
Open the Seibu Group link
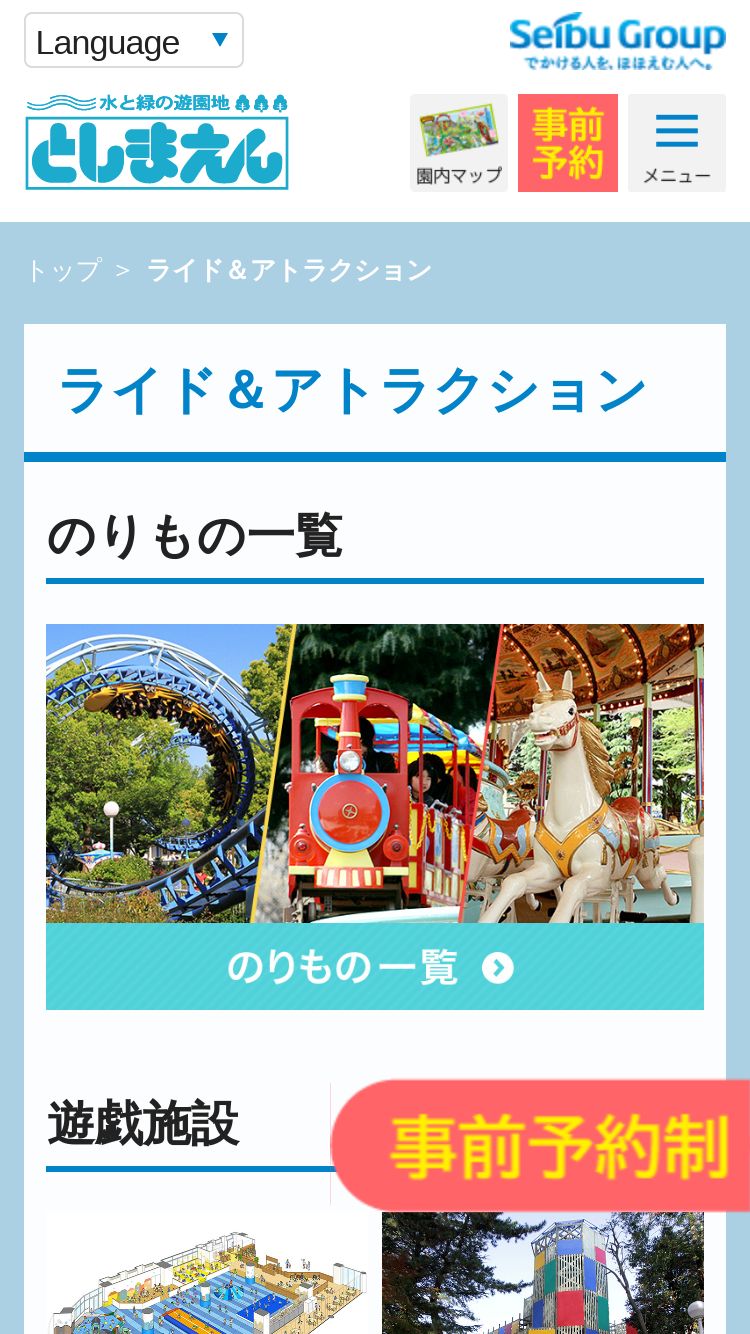pos(617,42)
